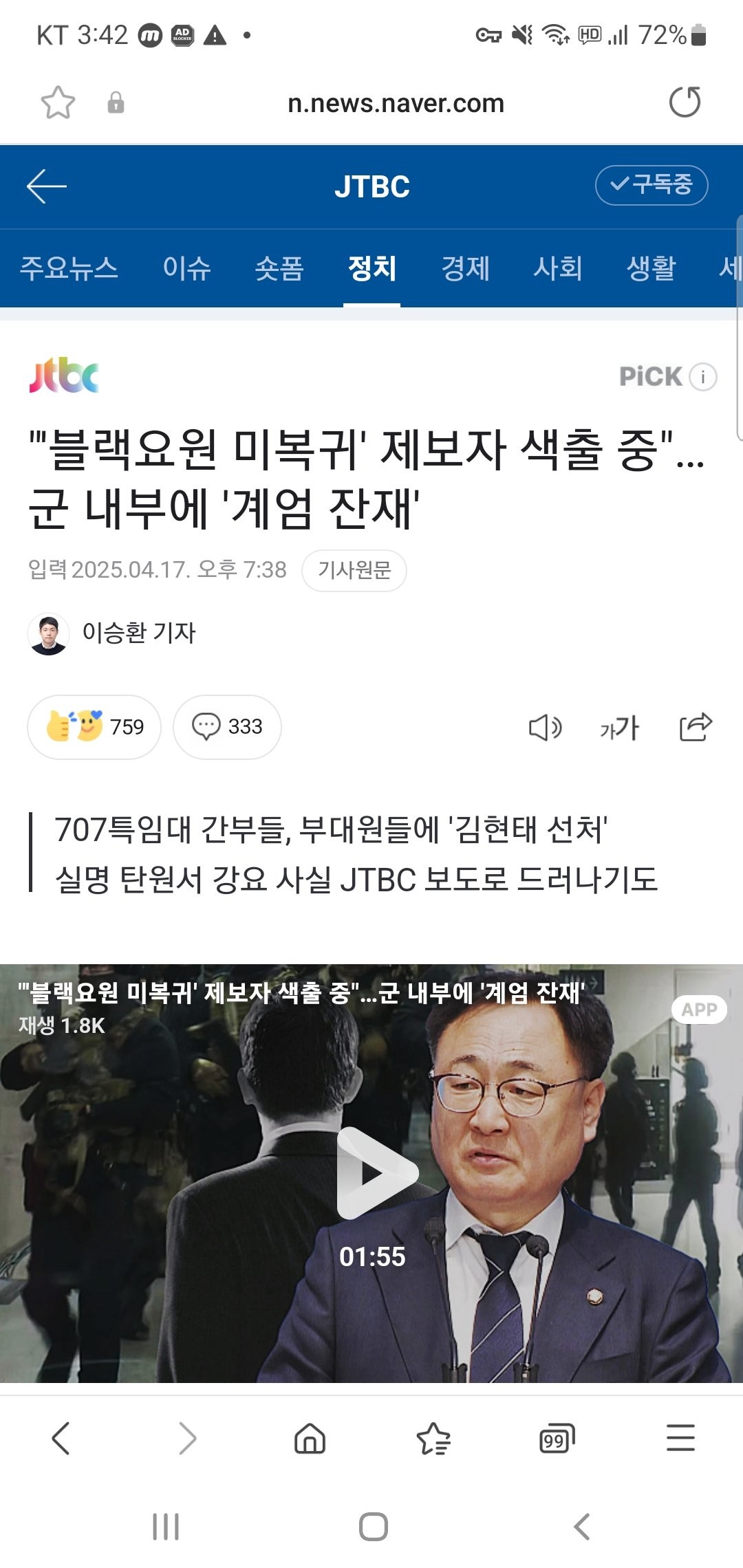Open the browser tabs showing 99

pyautogui.click(x=557, y=1439)
